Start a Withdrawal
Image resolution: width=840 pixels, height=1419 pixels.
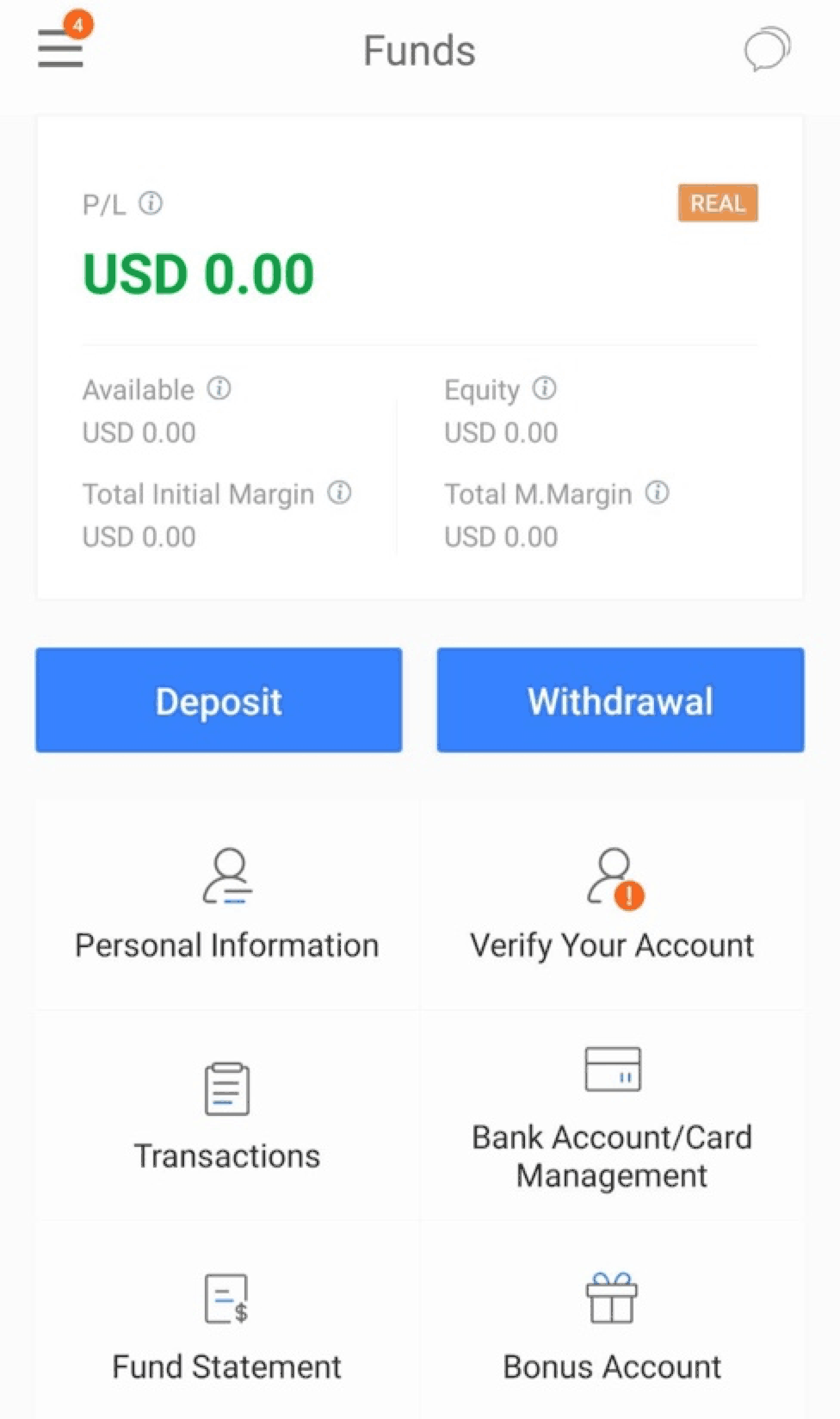621,700
